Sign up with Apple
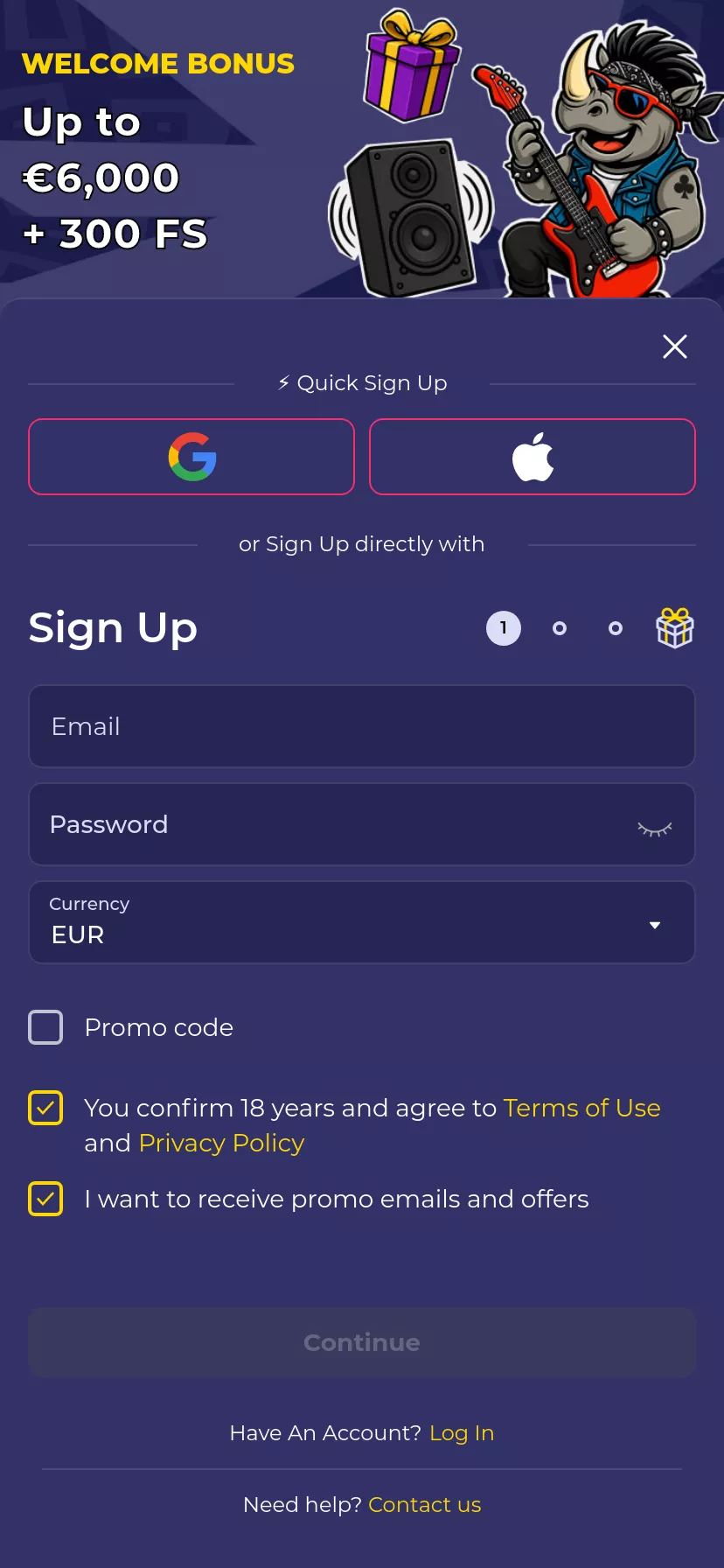Screen dimensions: 724x1568 click(533, 457)
